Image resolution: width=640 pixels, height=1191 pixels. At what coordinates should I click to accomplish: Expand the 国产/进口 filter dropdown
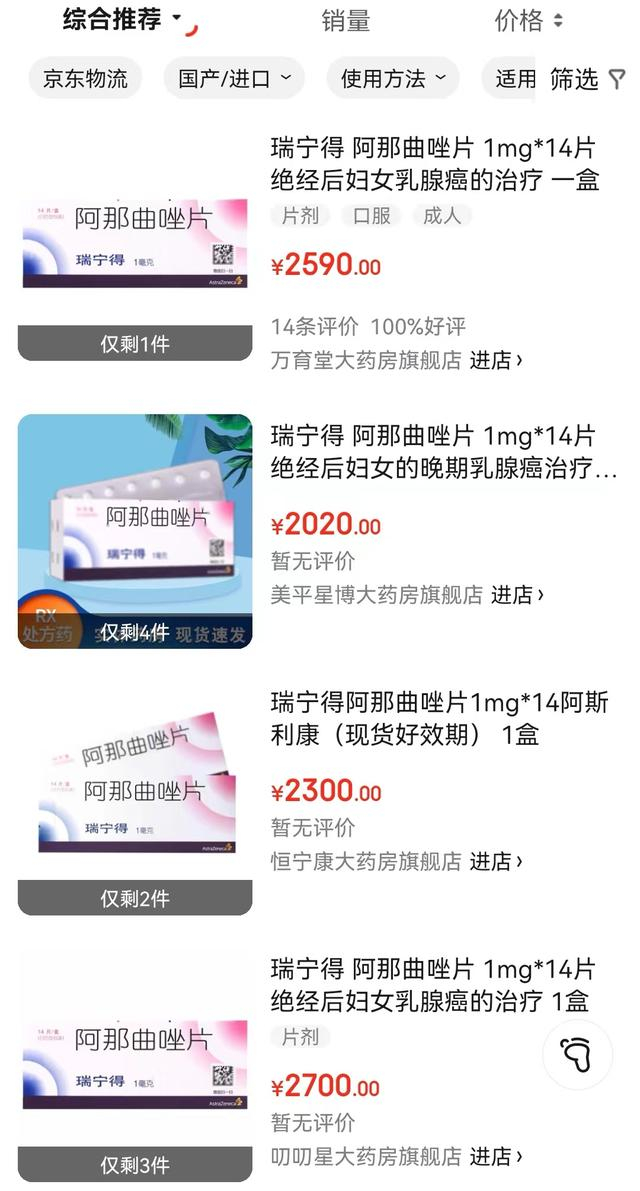click(234, 79)
